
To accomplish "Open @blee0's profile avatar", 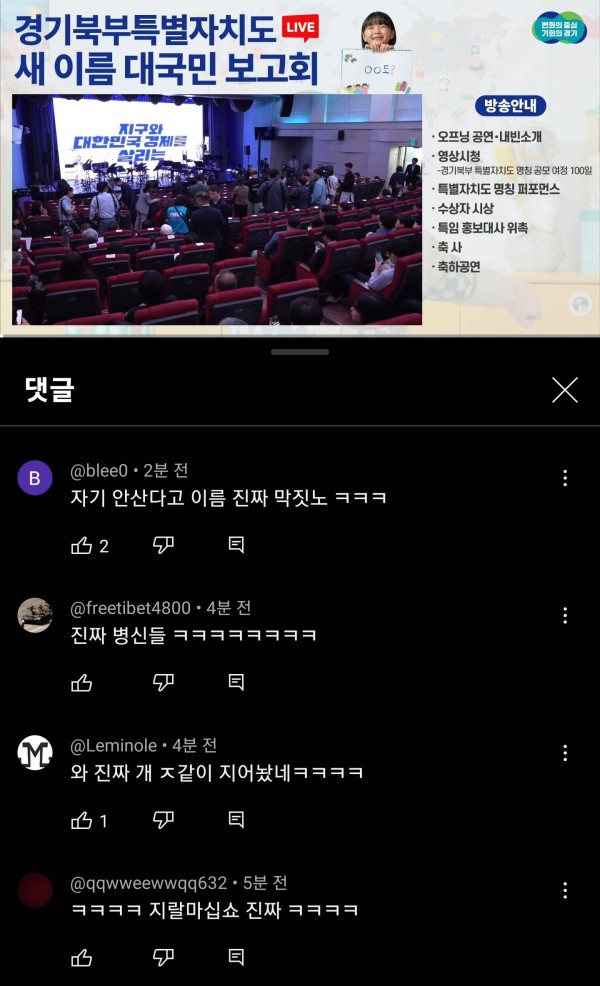I will click(35, 478).
